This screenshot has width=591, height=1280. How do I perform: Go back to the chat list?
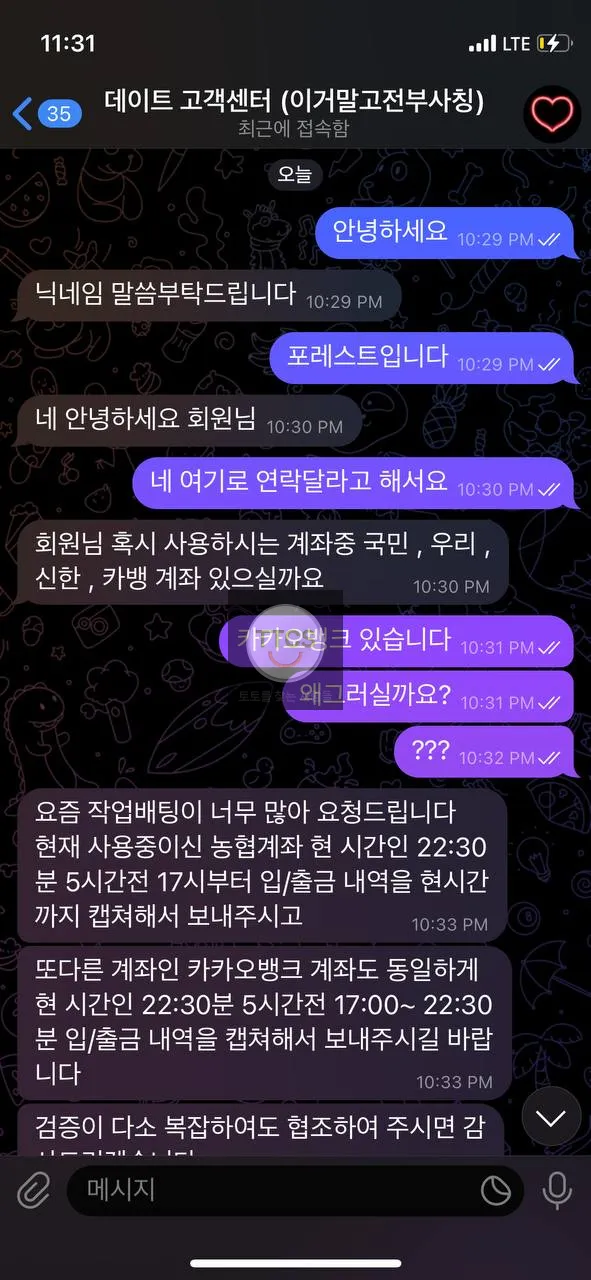point(46,113)
